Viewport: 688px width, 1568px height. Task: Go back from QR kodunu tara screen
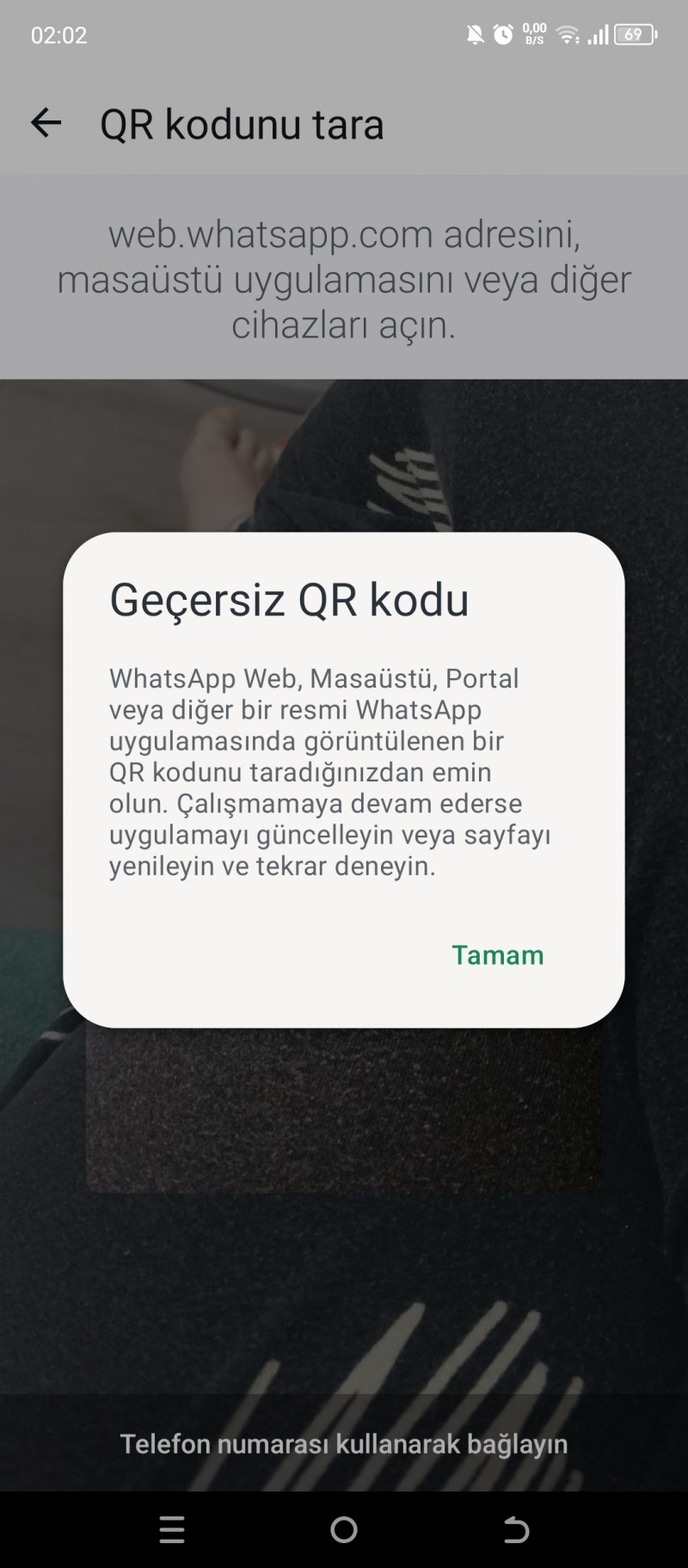click(x=46, y=123)
